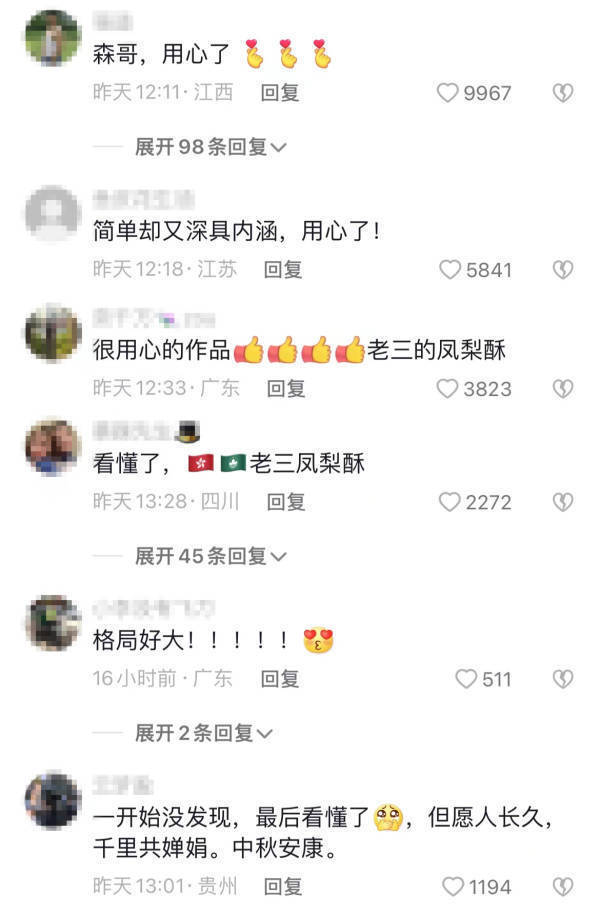600x915 pixels.
Task: Reply to the comment "格局好大"
Action: pos(280,679)
